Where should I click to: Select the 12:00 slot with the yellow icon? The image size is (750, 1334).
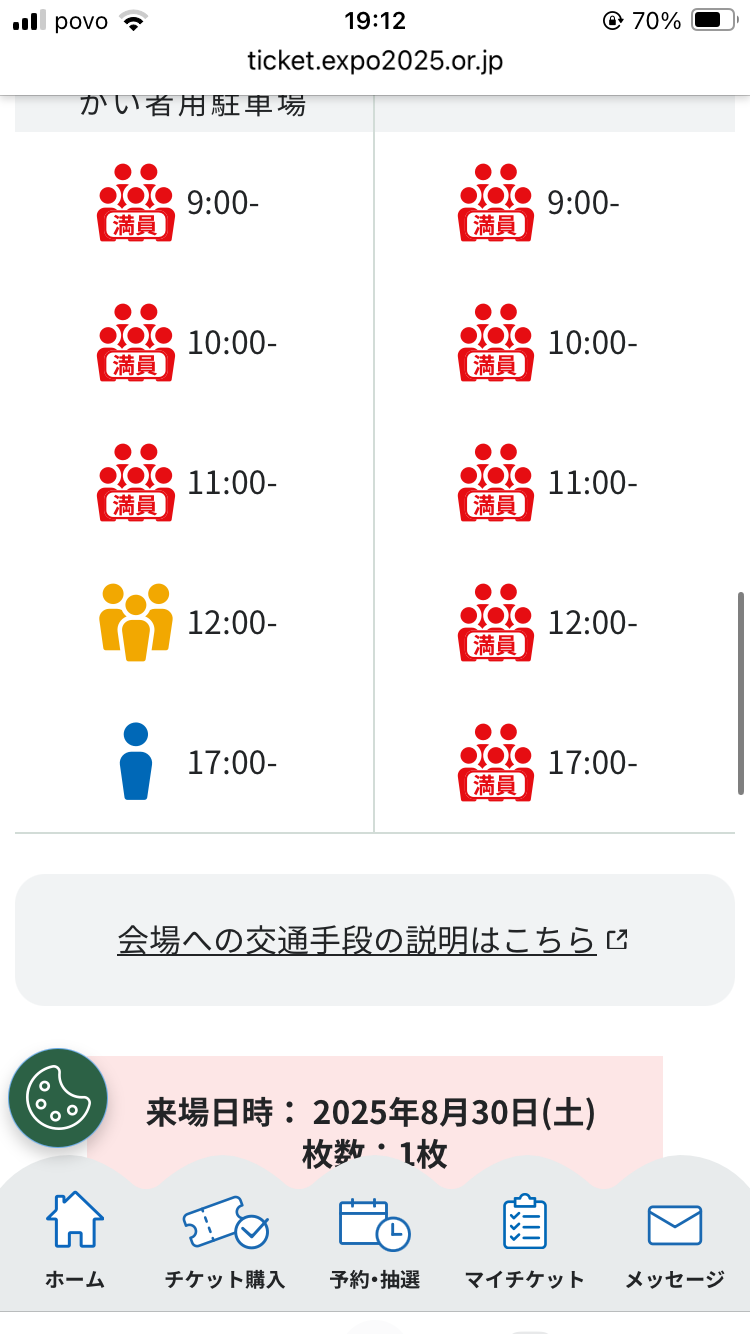click(188, 622)
